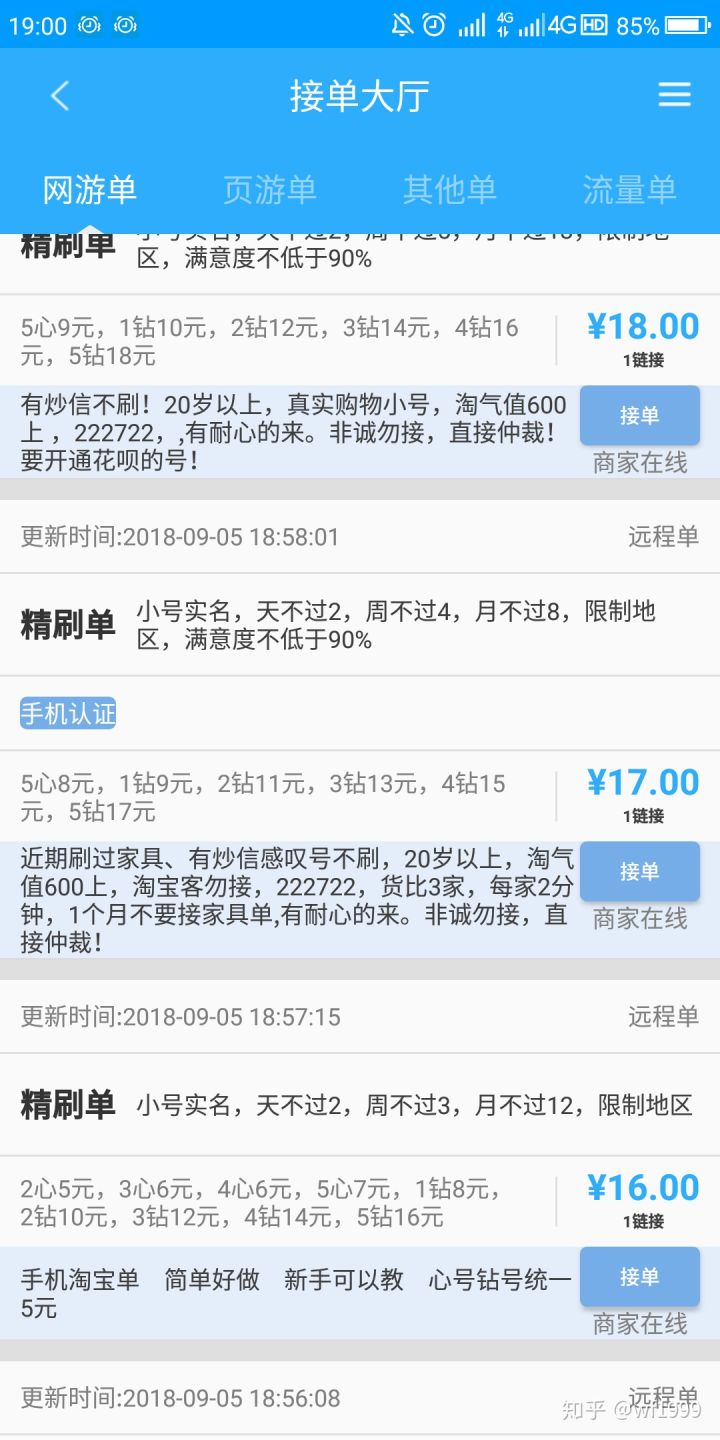Tap 接单 on the ¥18.00 order
This screenshot has height=1440, width=720.
[x=639, y=415]
